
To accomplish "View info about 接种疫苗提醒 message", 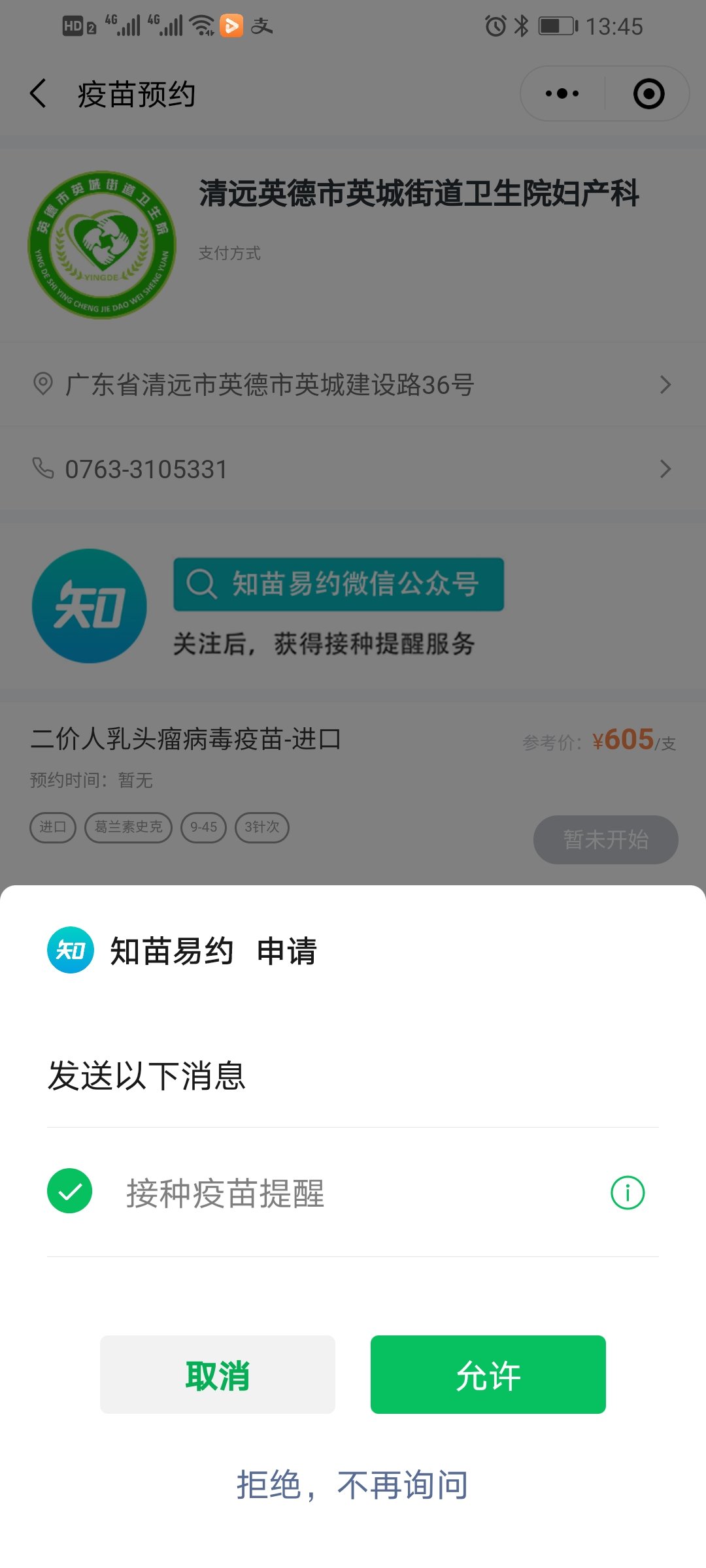I will coord(627,1192).
